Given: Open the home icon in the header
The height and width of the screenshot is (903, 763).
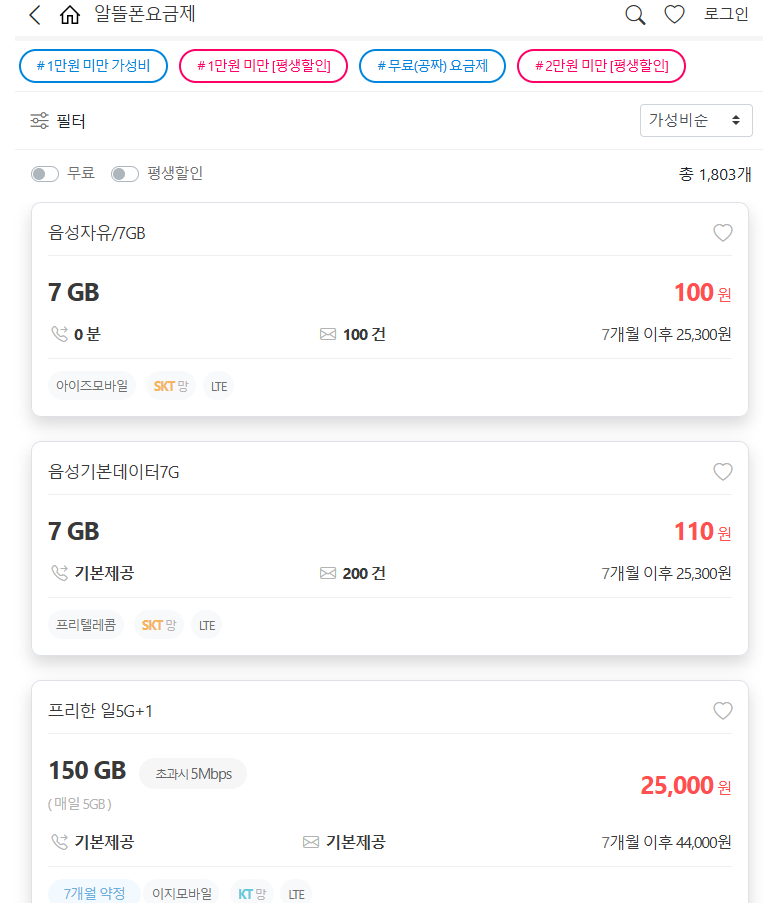Looking at the screenshot, I should [67, 15].
